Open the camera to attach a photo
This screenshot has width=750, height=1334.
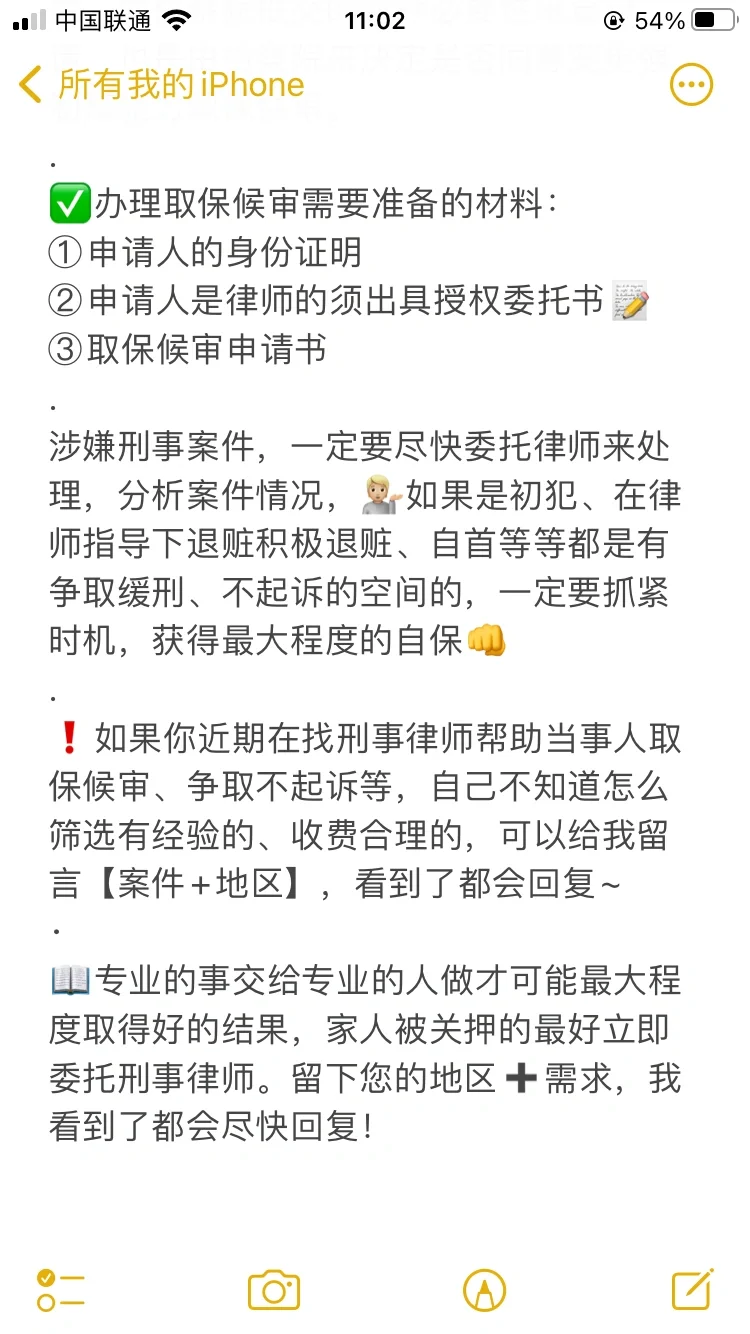coord(274,1290)
